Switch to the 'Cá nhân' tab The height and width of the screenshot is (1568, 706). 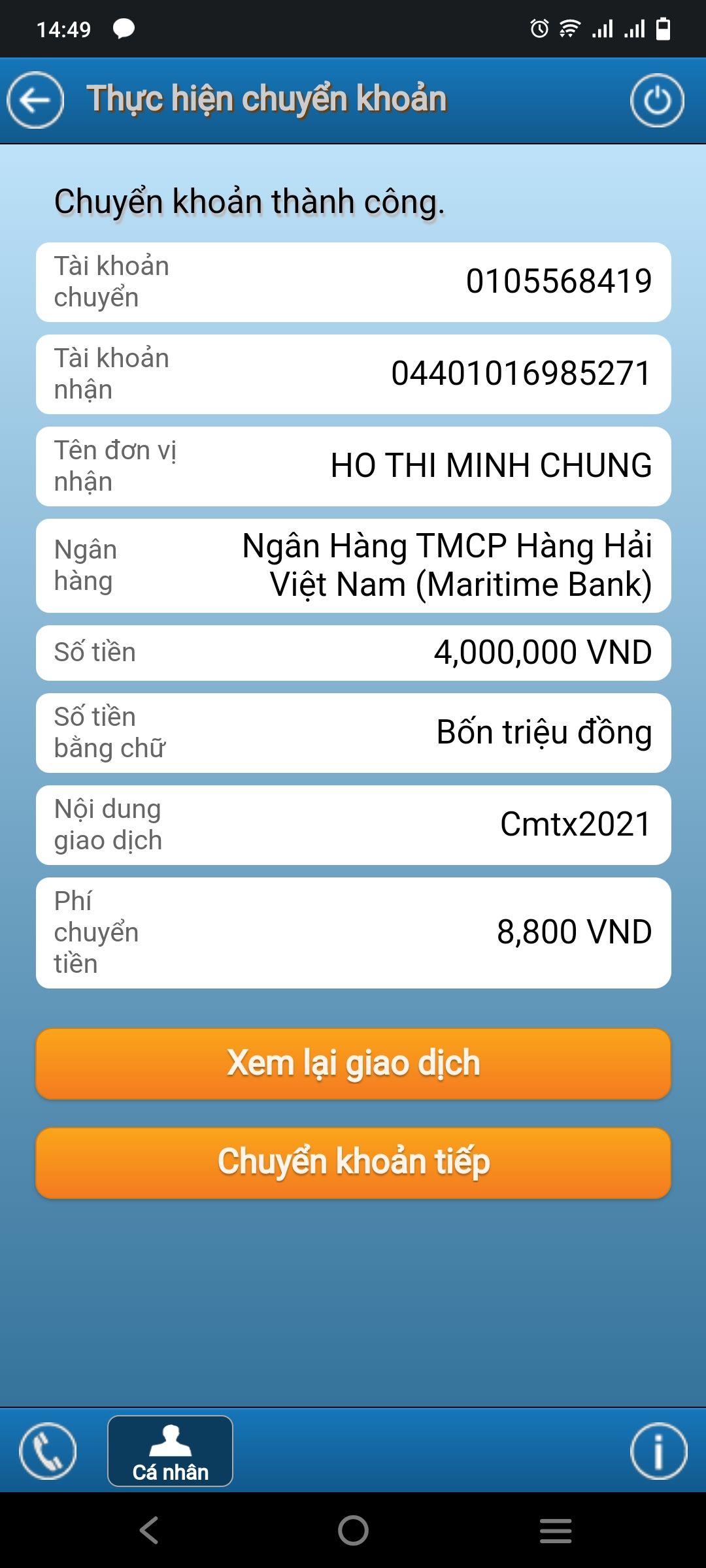tap(170, 1451)
